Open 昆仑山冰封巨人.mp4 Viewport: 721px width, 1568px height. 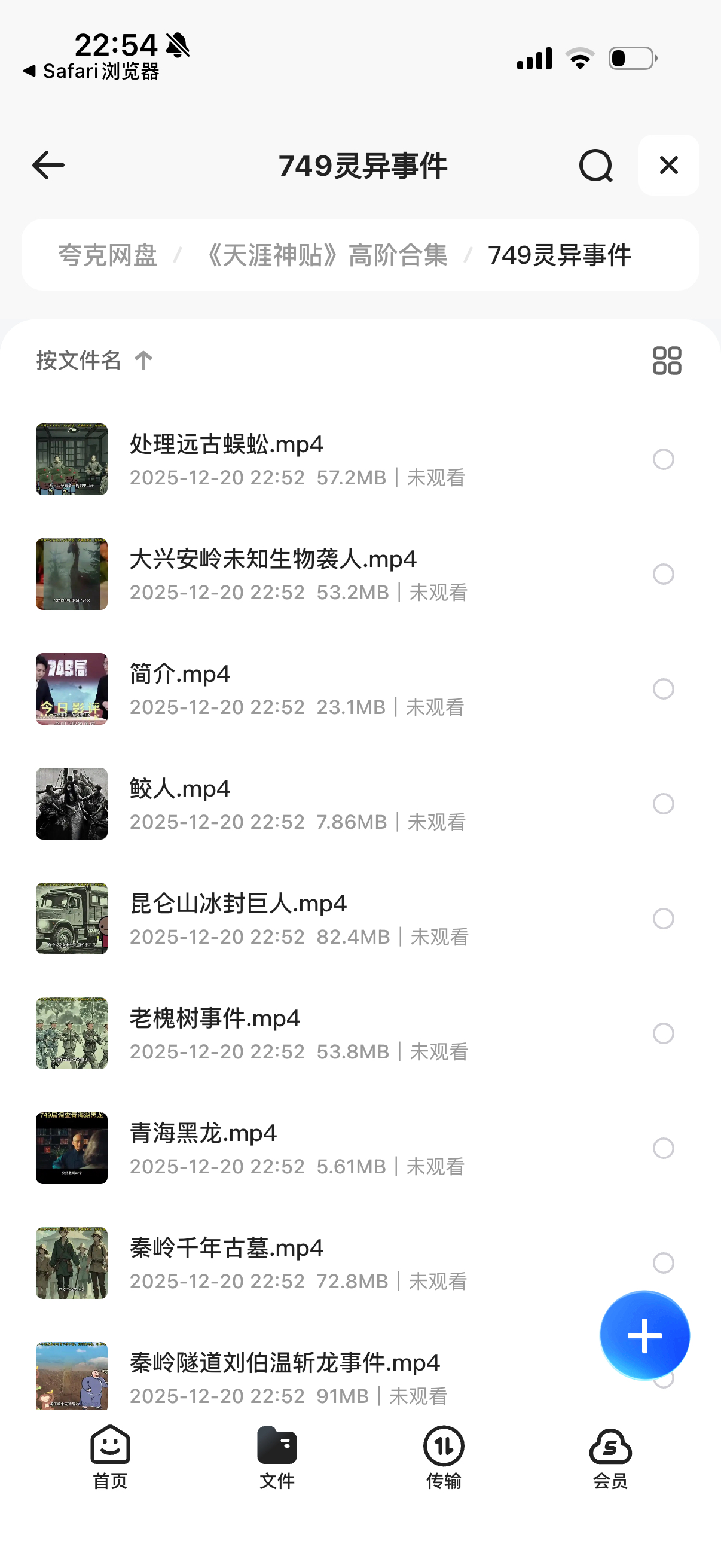[x=238, y=904]
